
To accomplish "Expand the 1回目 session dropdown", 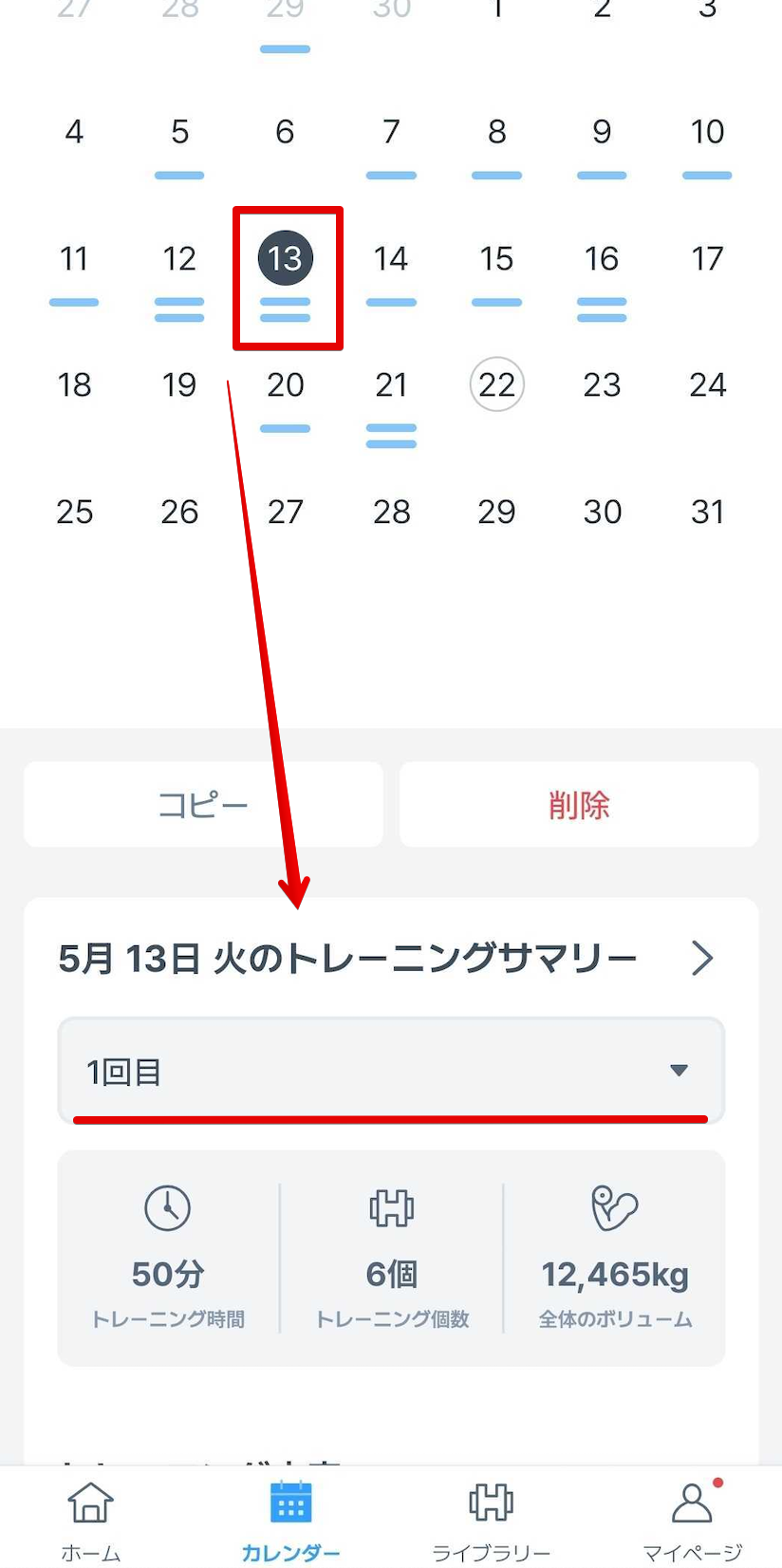I will click(x=391, y=1071).
